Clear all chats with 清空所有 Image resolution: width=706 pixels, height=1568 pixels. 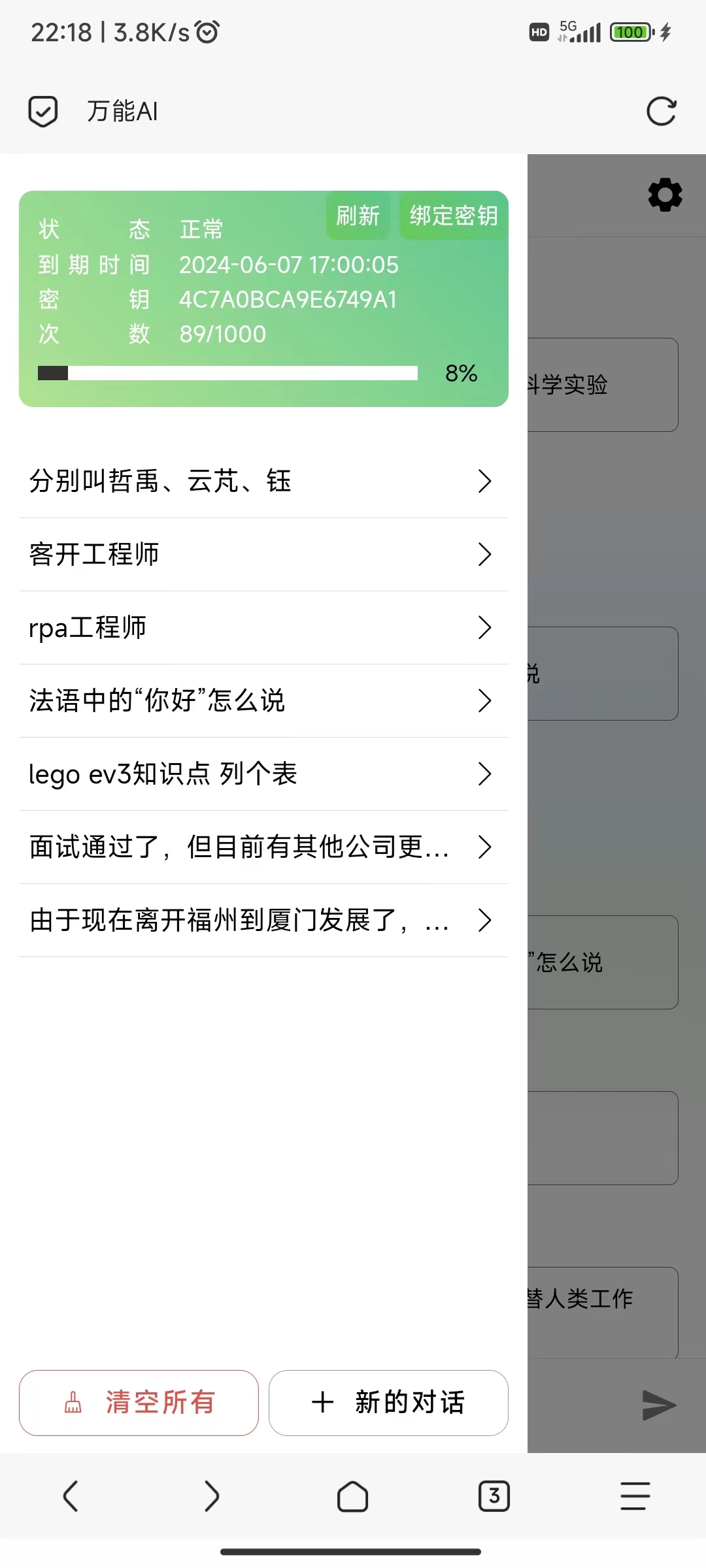pos(139,1403)
